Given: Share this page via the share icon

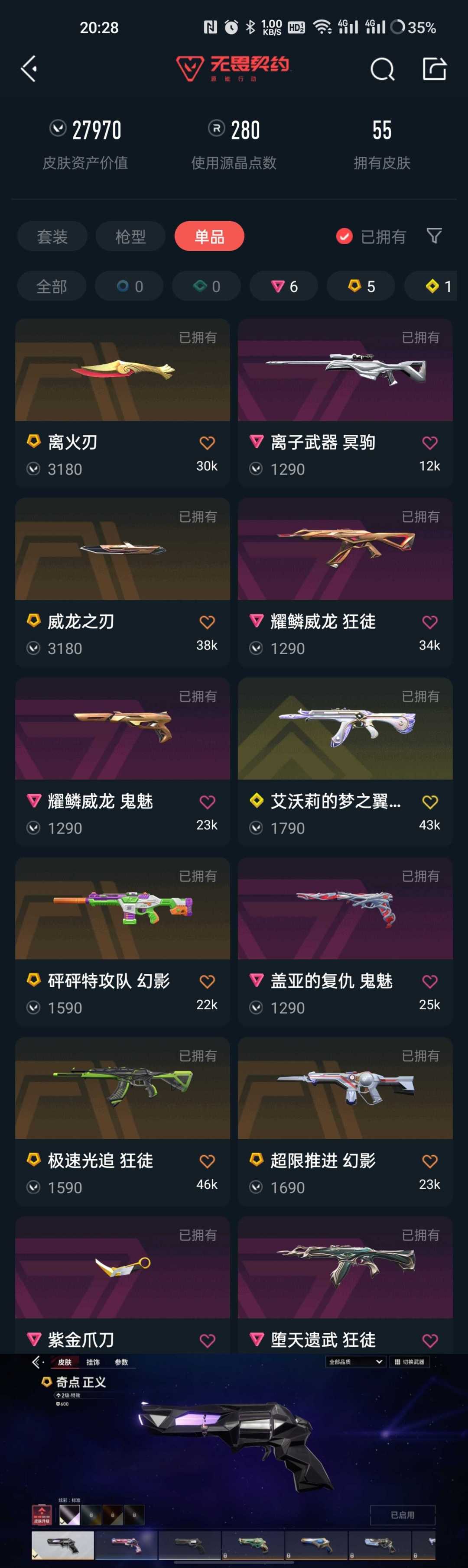Looking at the screenshot, I should click(x=435, y=69).
